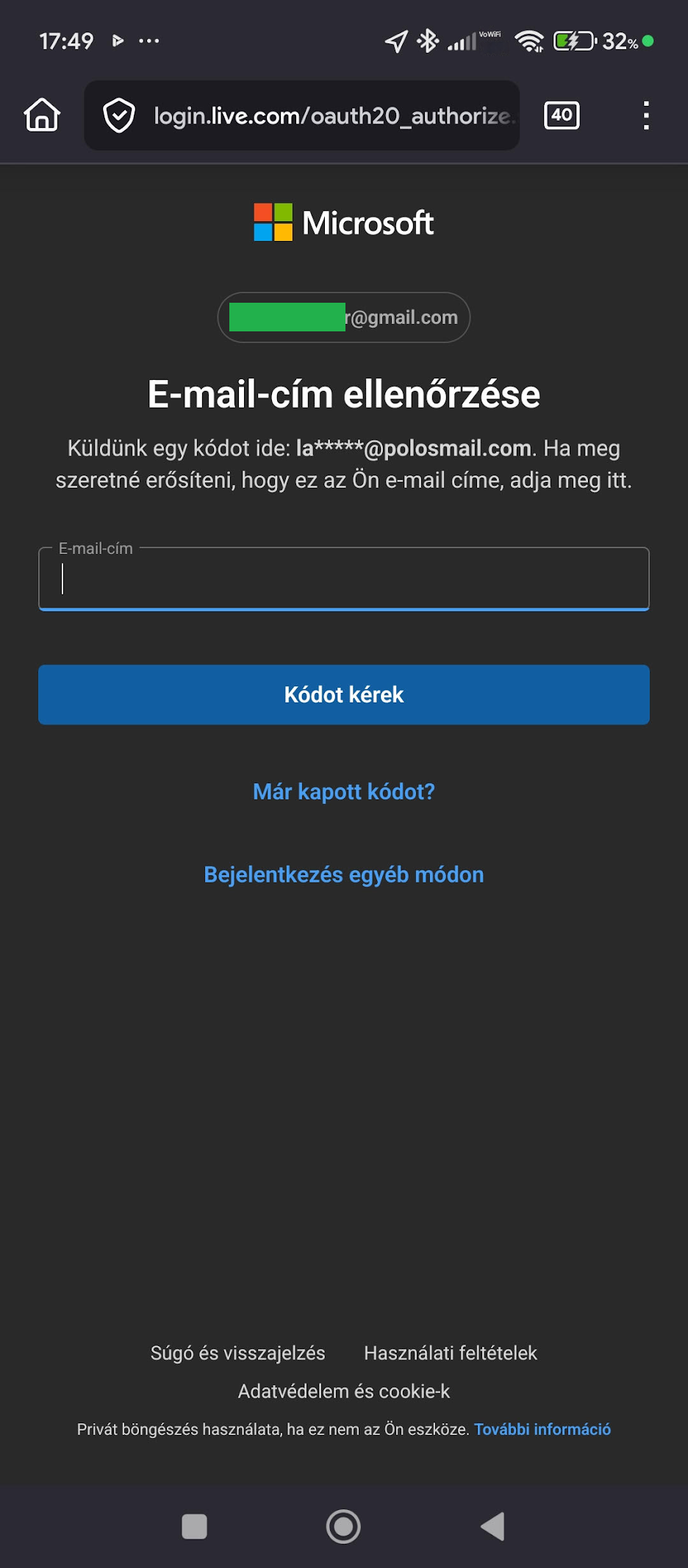Tap the location arrow icon in status bar
688x1568 pixels.
[396, 42]
